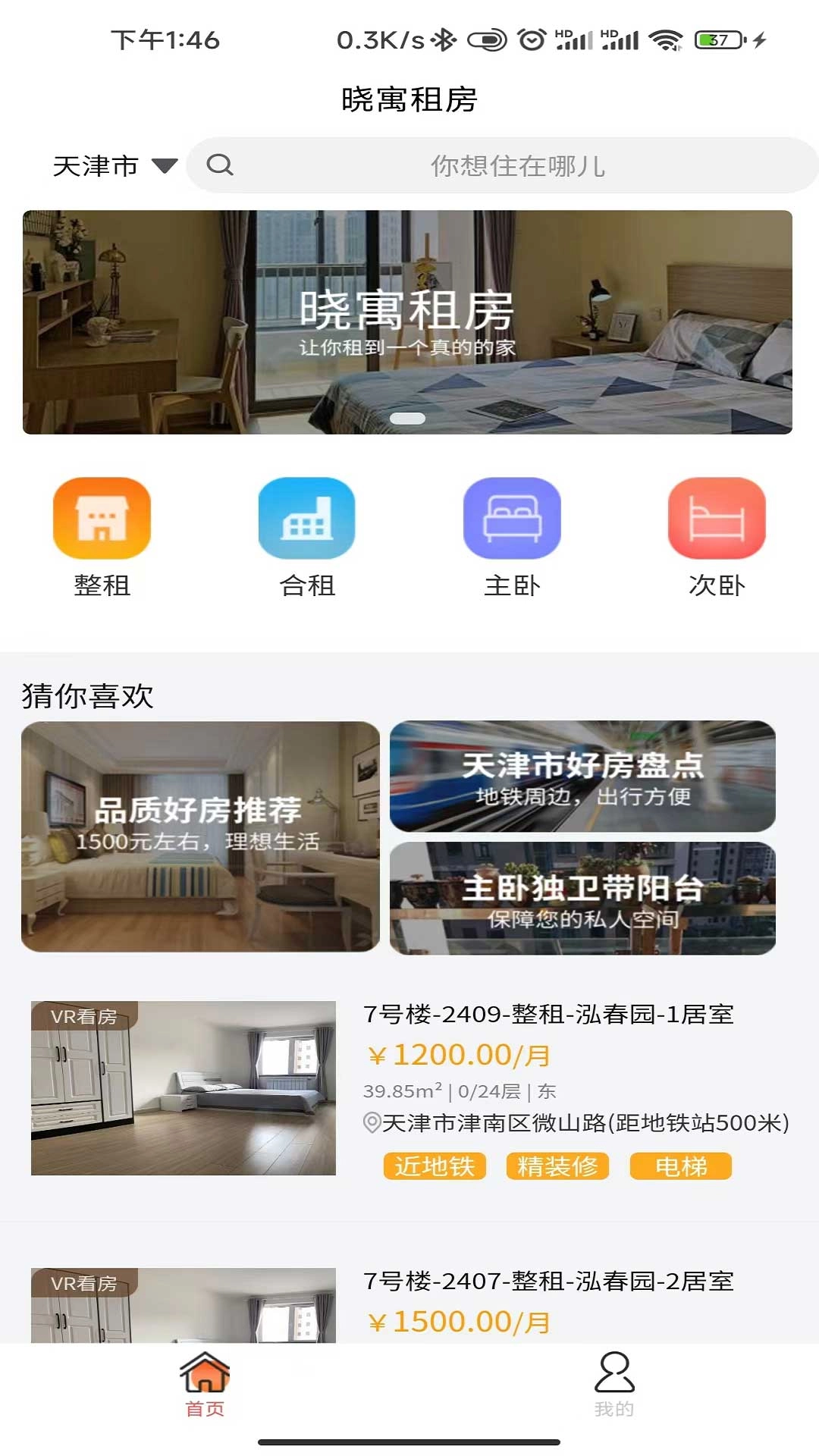Select the 近地铁 tag on the first listing
This screenshot has height=1456, width=819.
[x=435, y=1167]
